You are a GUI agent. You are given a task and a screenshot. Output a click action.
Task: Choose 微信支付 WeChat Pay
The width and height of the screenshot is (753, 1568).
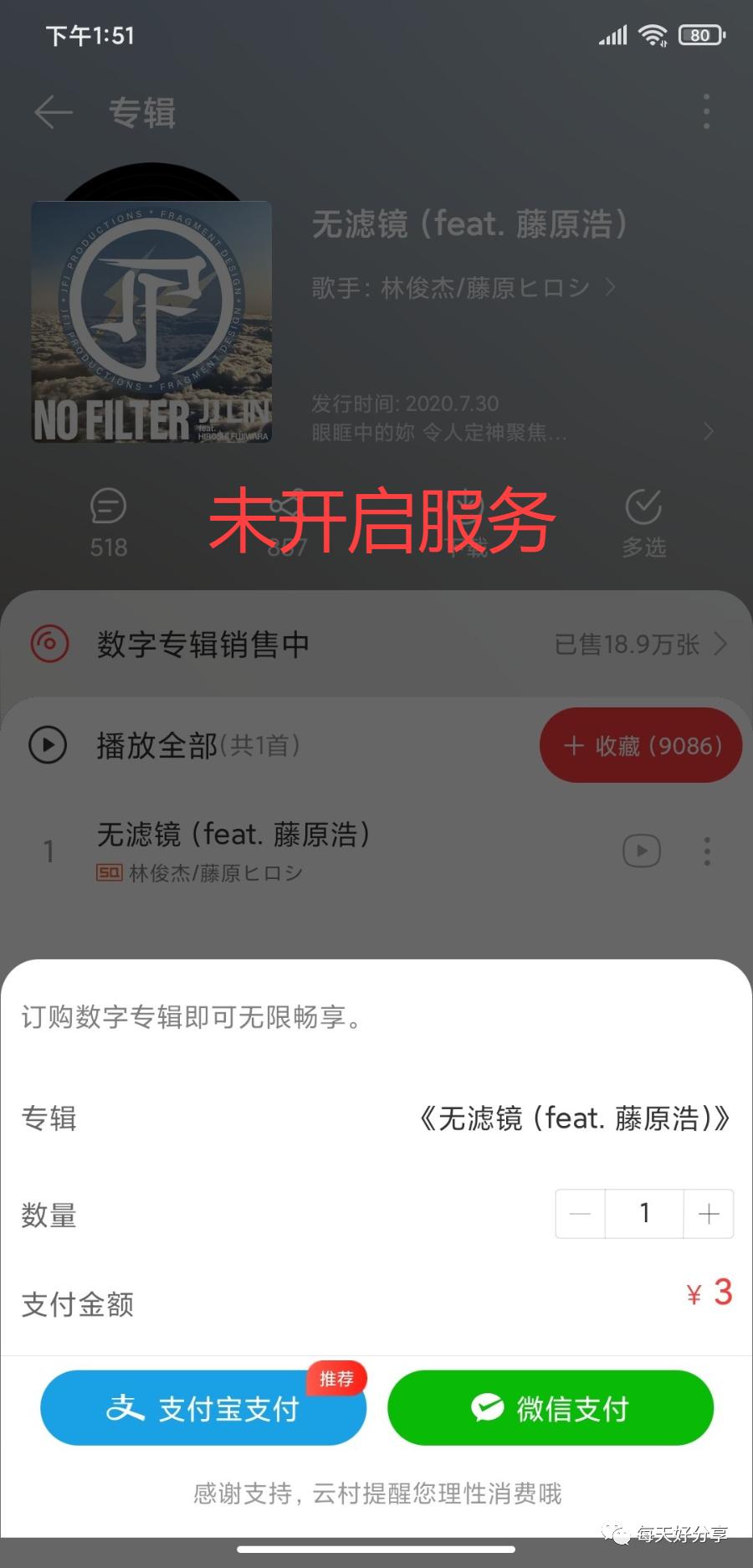550,1408
